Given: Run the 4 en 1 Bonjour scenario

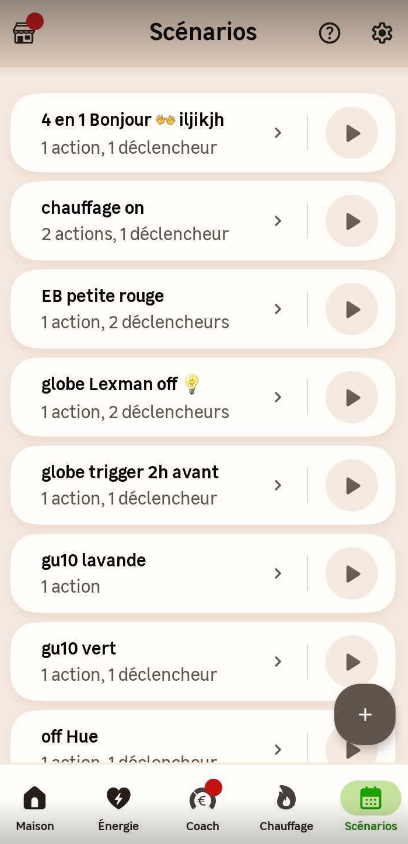Looking at the screenshot, I should point(352,133).
